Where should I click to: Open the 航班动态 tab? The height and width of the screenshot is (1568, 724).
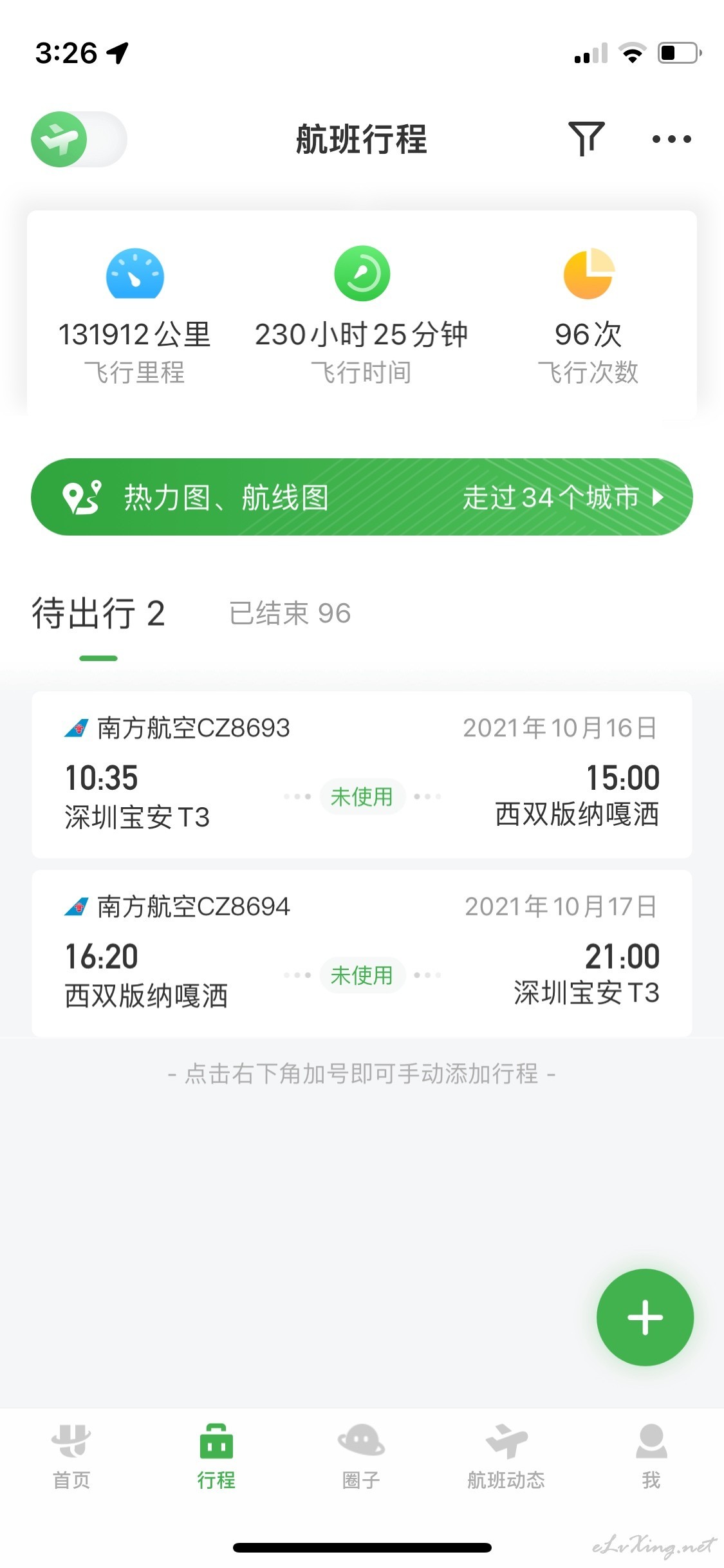coord(506,1457)
